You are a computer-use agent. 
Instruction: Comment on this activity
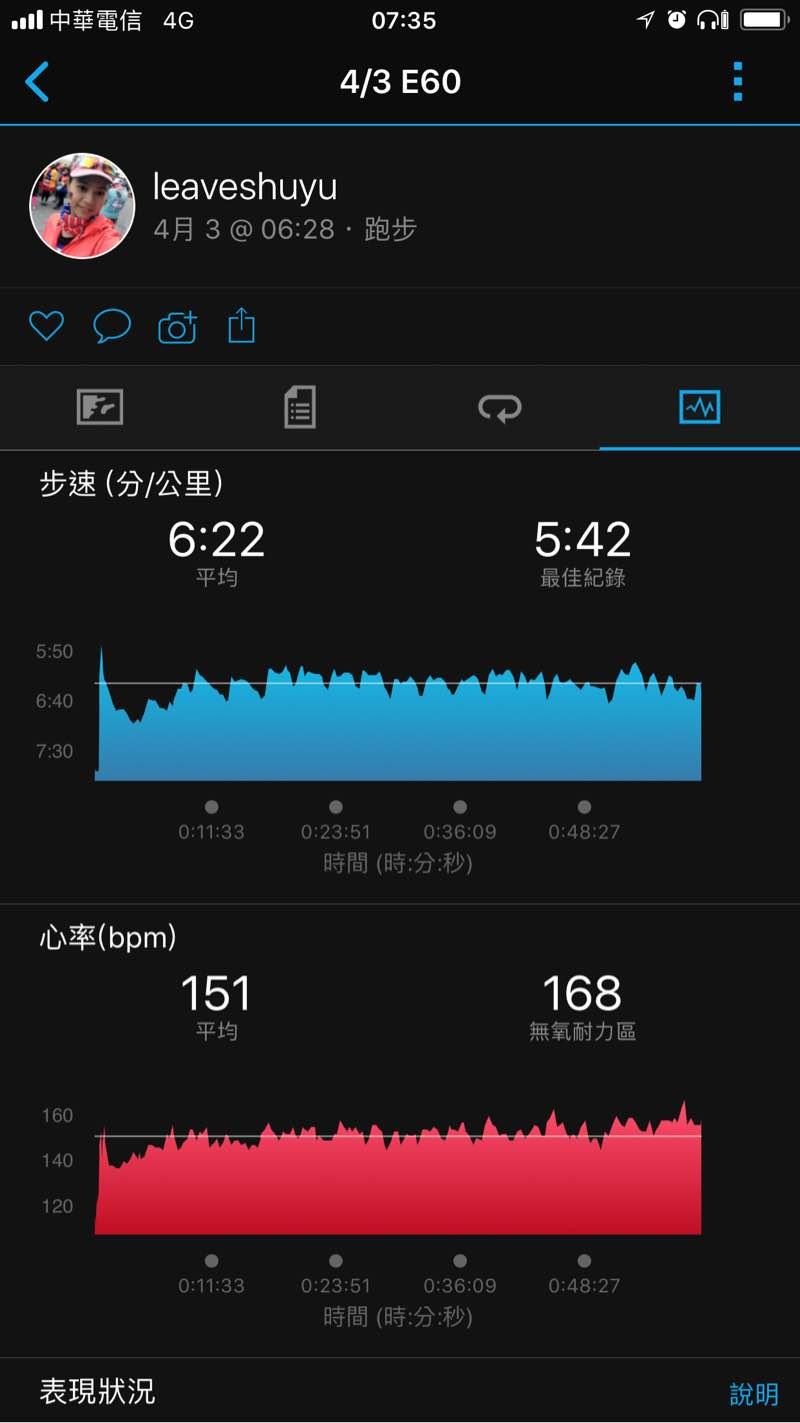[112, 326]
